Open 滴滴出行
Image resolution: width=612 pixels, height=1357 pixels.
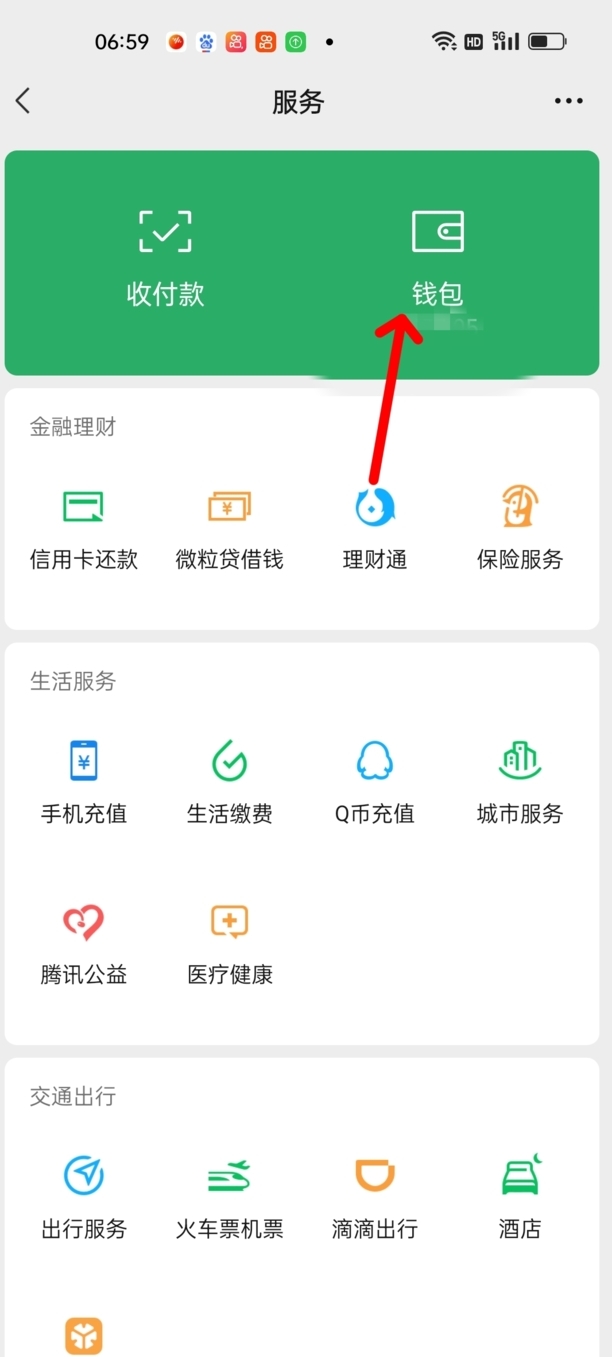(375, 1198)
